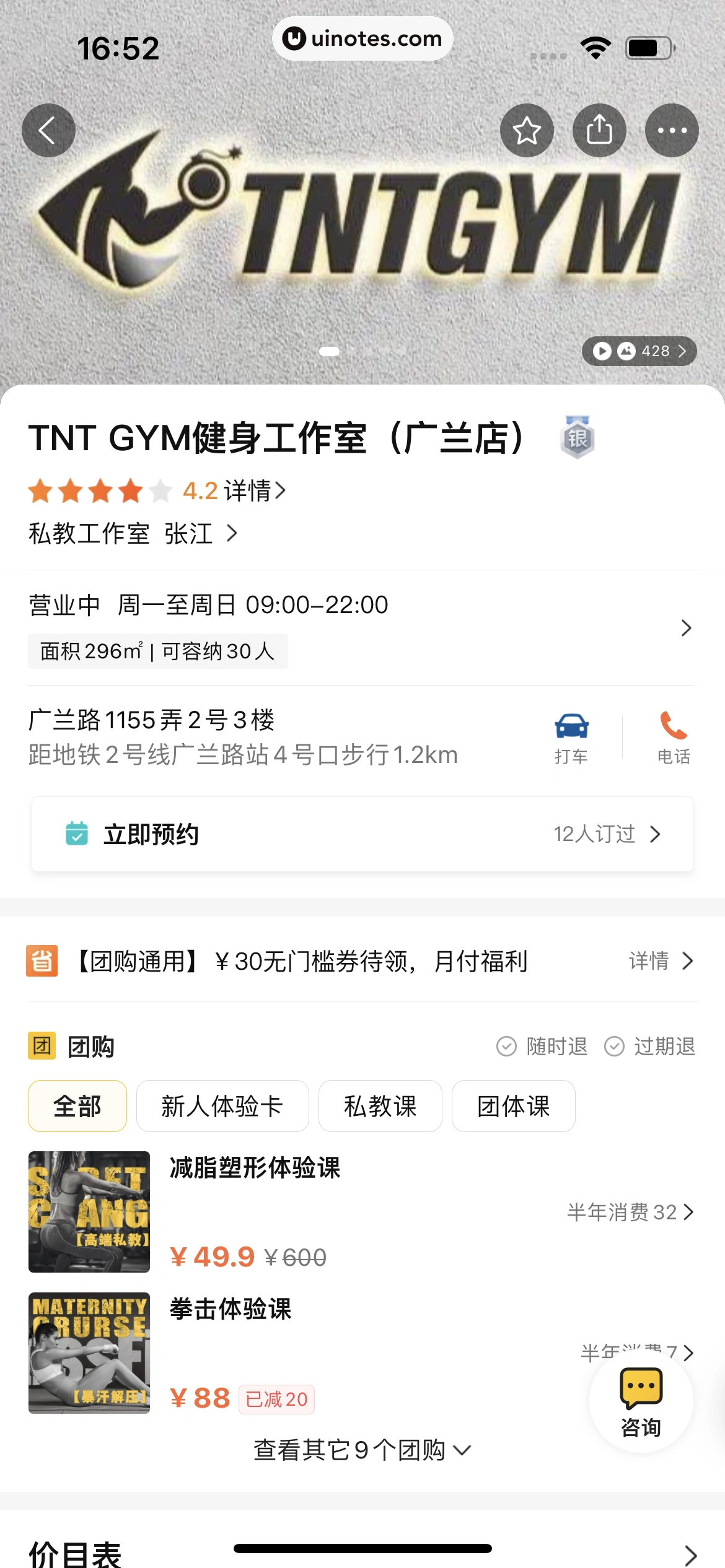The width and height of the screenshot is (725, 1568).
Task: Favorite this gym with the star icon
Action: (x=527, y=131)
